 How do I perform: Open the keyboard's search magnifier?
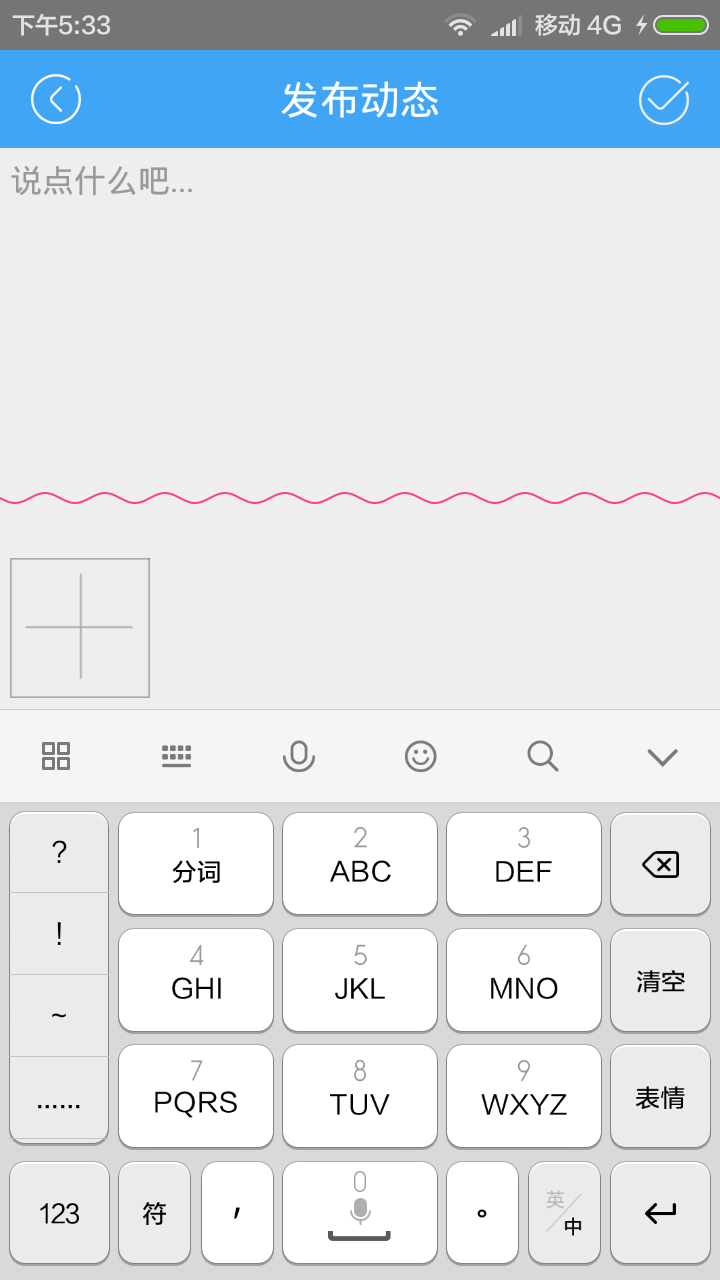[x=542, y=756]
